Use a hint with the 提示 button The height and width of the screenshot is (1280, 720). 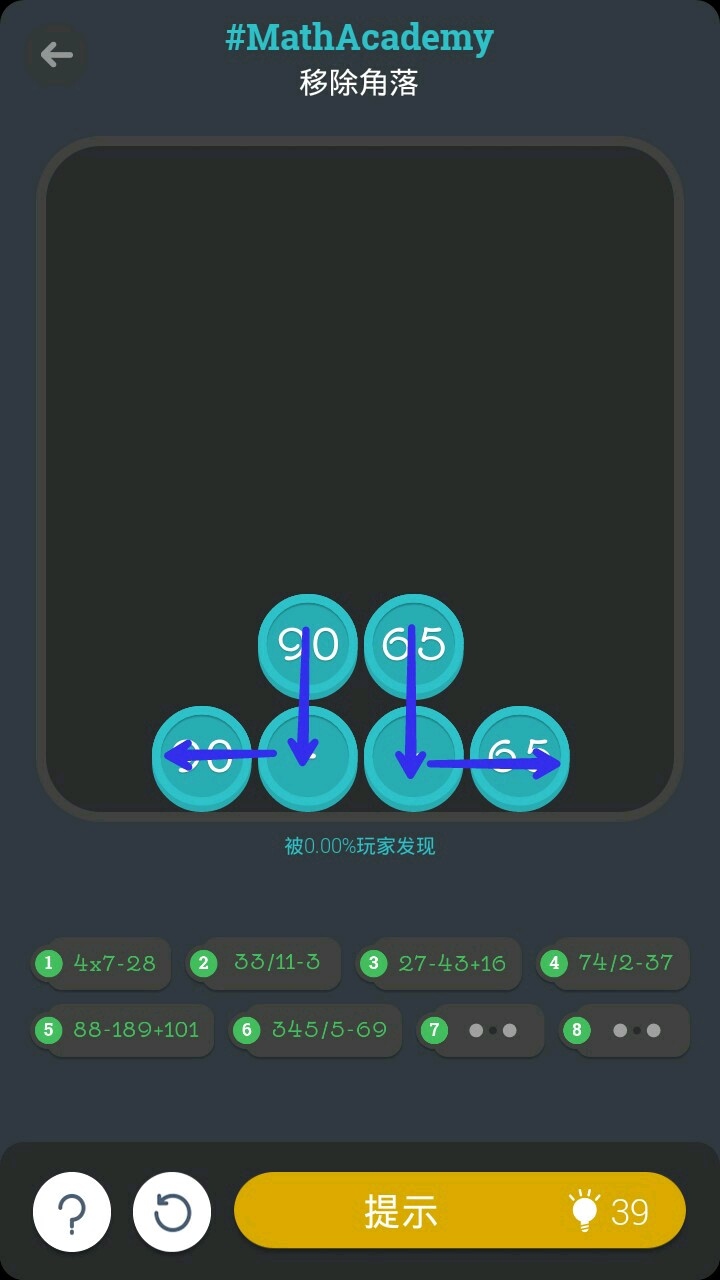coord(460,1211)
